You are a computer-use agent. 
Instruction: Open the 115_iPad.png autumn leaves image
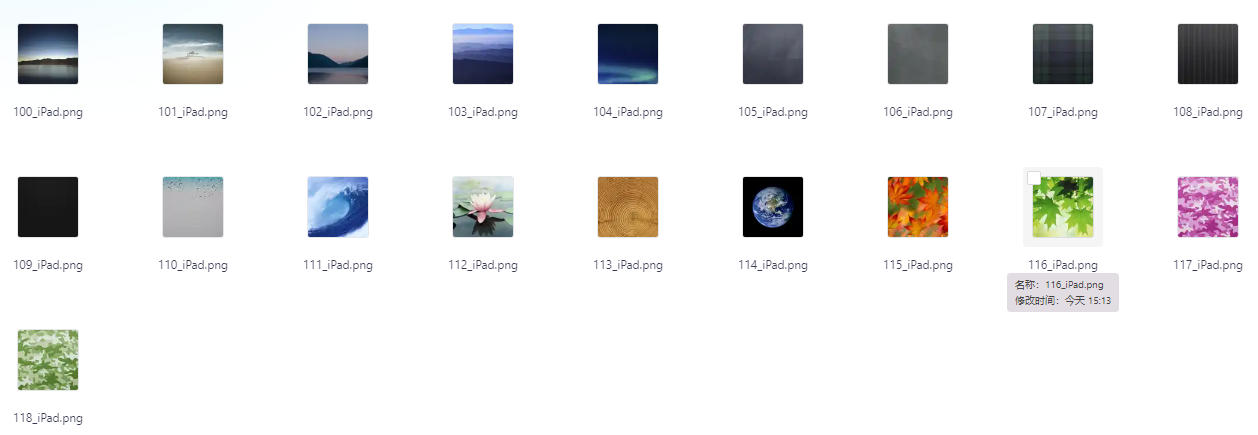click(x=918, y=207)
